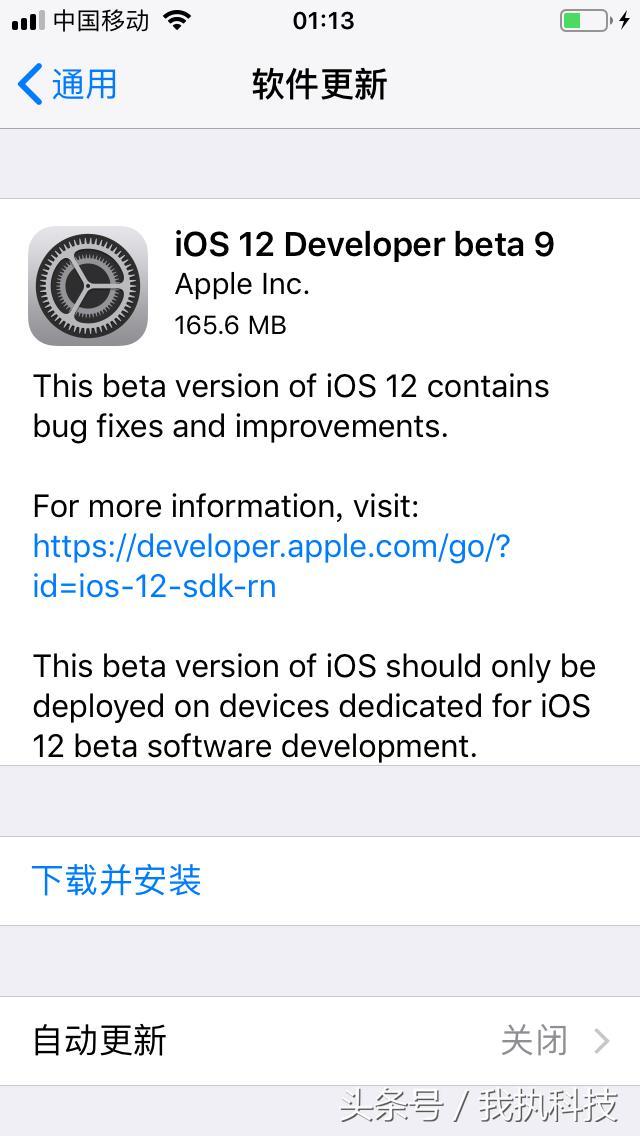Open the developer.apple.com release notes link

270,566
